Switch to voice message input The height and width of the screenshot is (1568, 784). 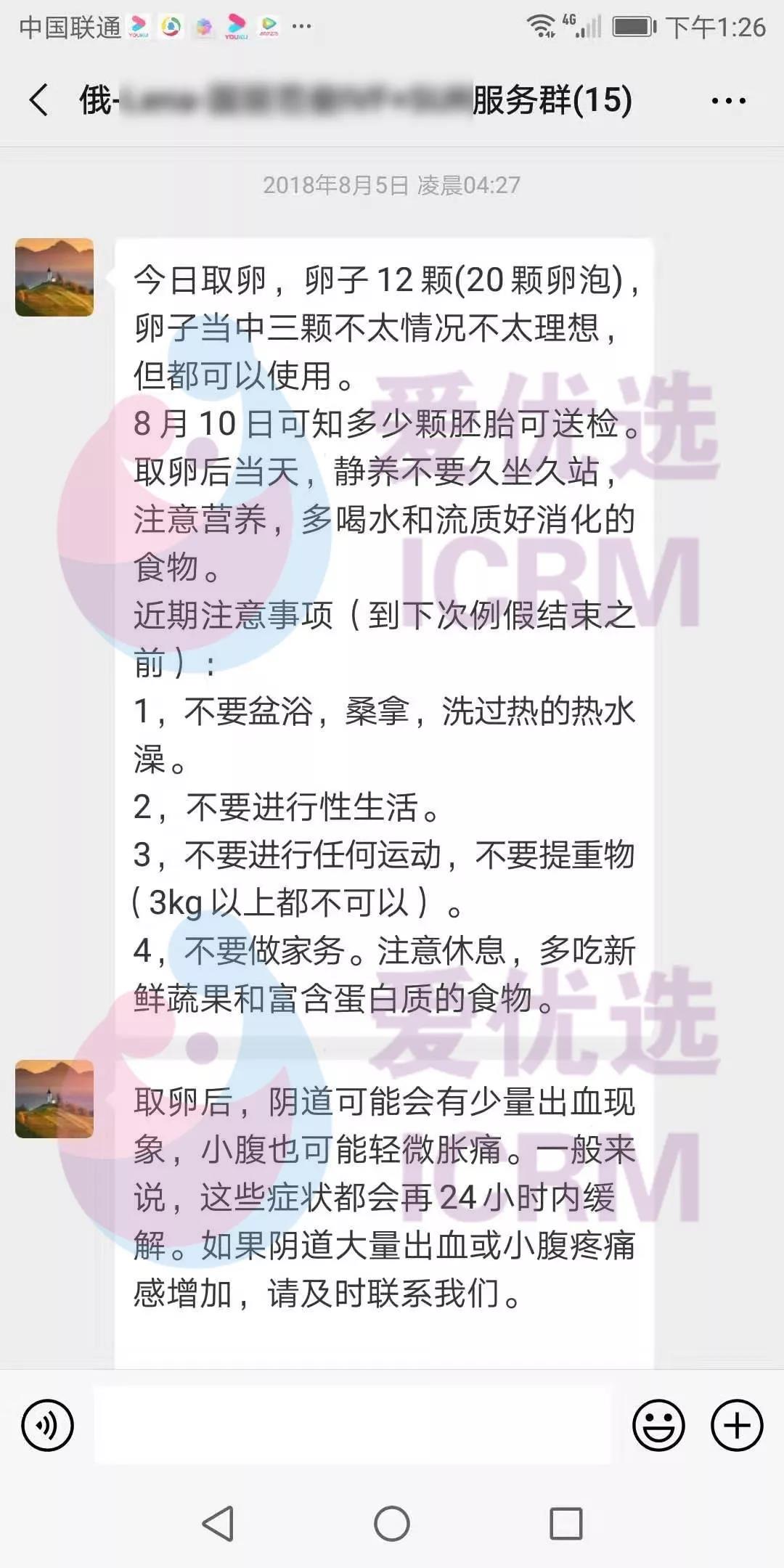pyautogui.click(x=48, y=1426)
